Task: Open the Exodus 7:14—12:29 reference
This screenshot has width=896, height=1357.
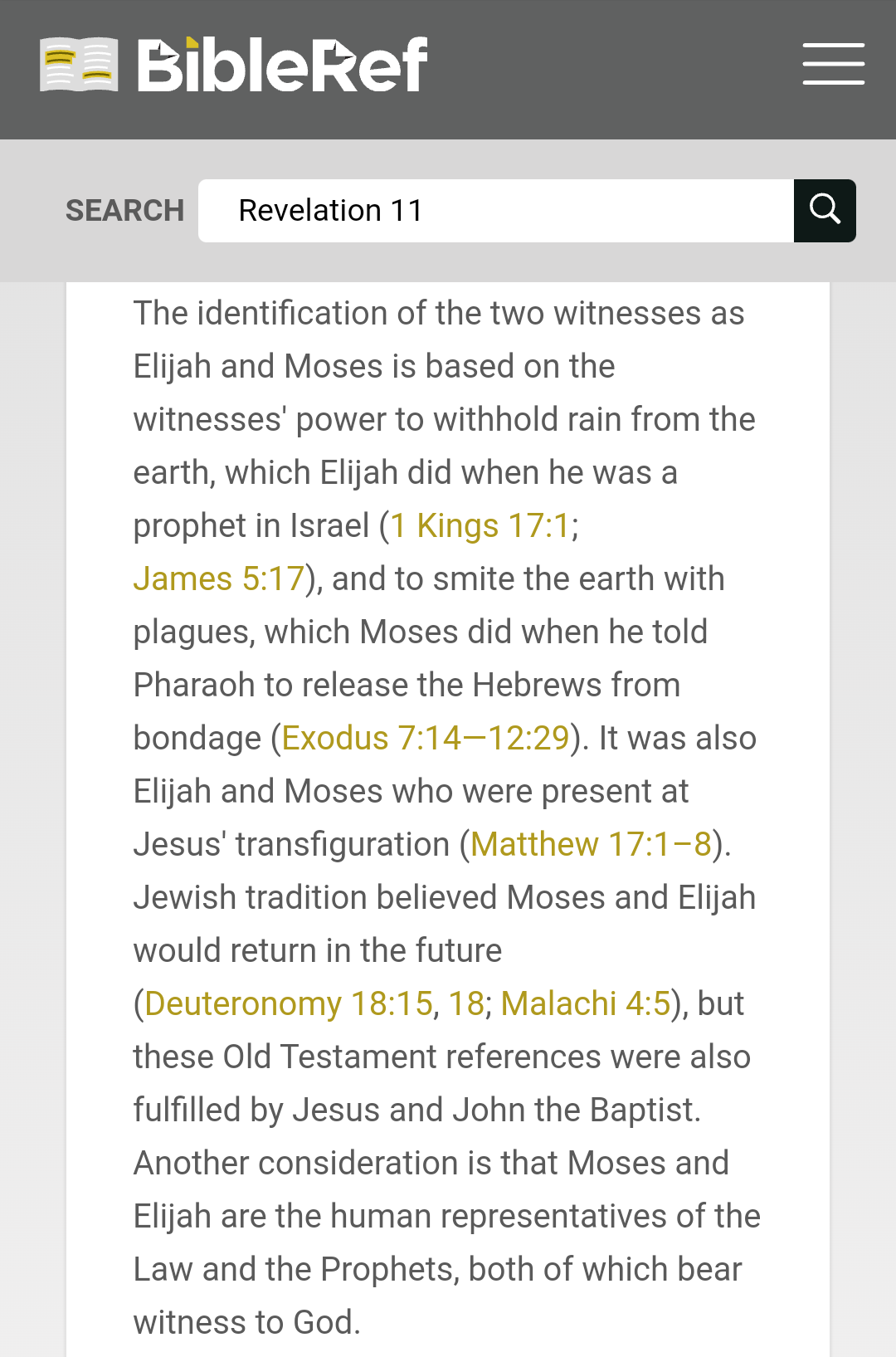Action: (x=426, y=739)
